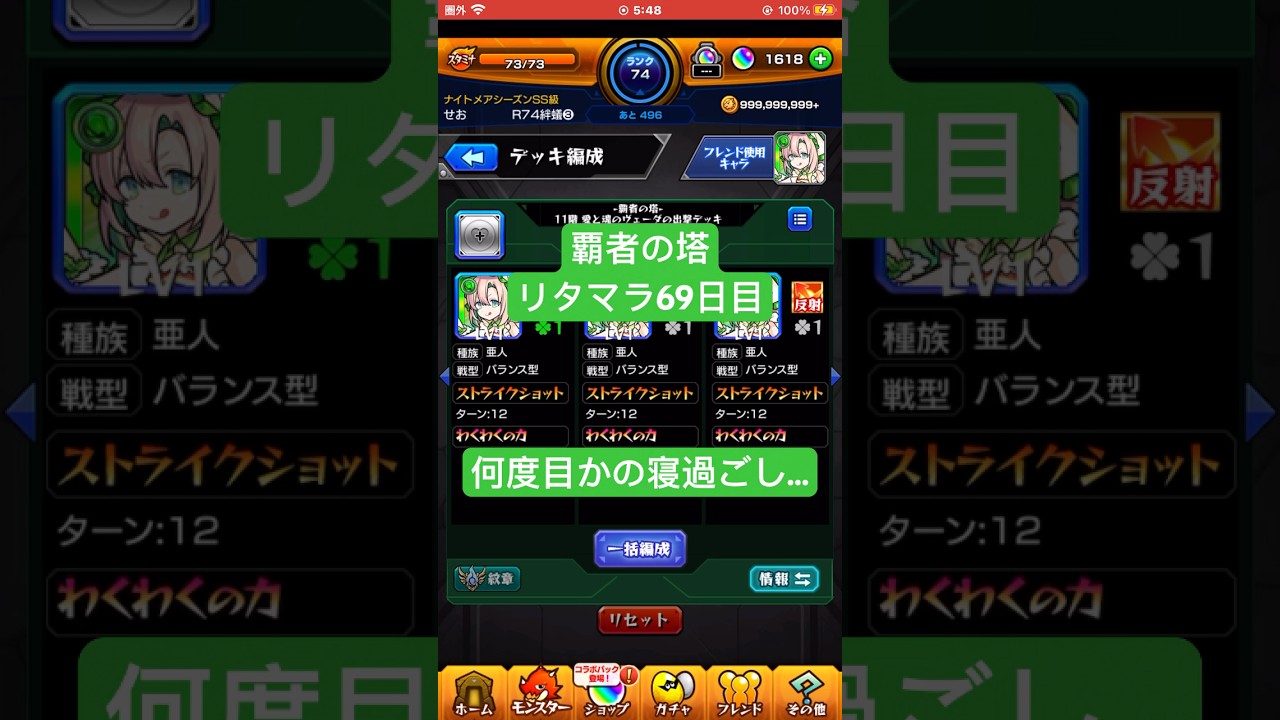Open the ガチャ tab
The image size is (1280, 720).
click(673, 692)
